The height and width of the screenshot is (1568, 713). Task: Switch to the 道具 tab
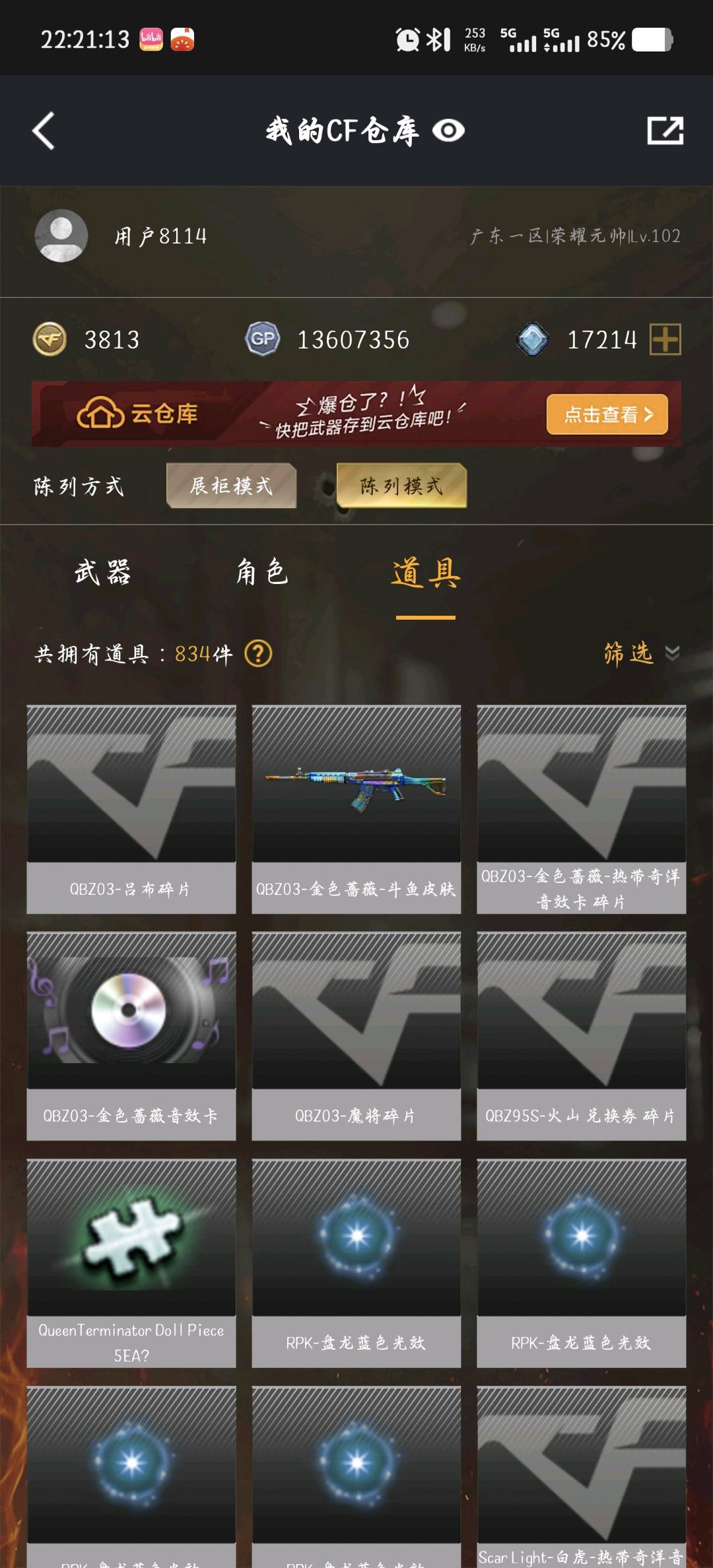[x=425, y=572]
